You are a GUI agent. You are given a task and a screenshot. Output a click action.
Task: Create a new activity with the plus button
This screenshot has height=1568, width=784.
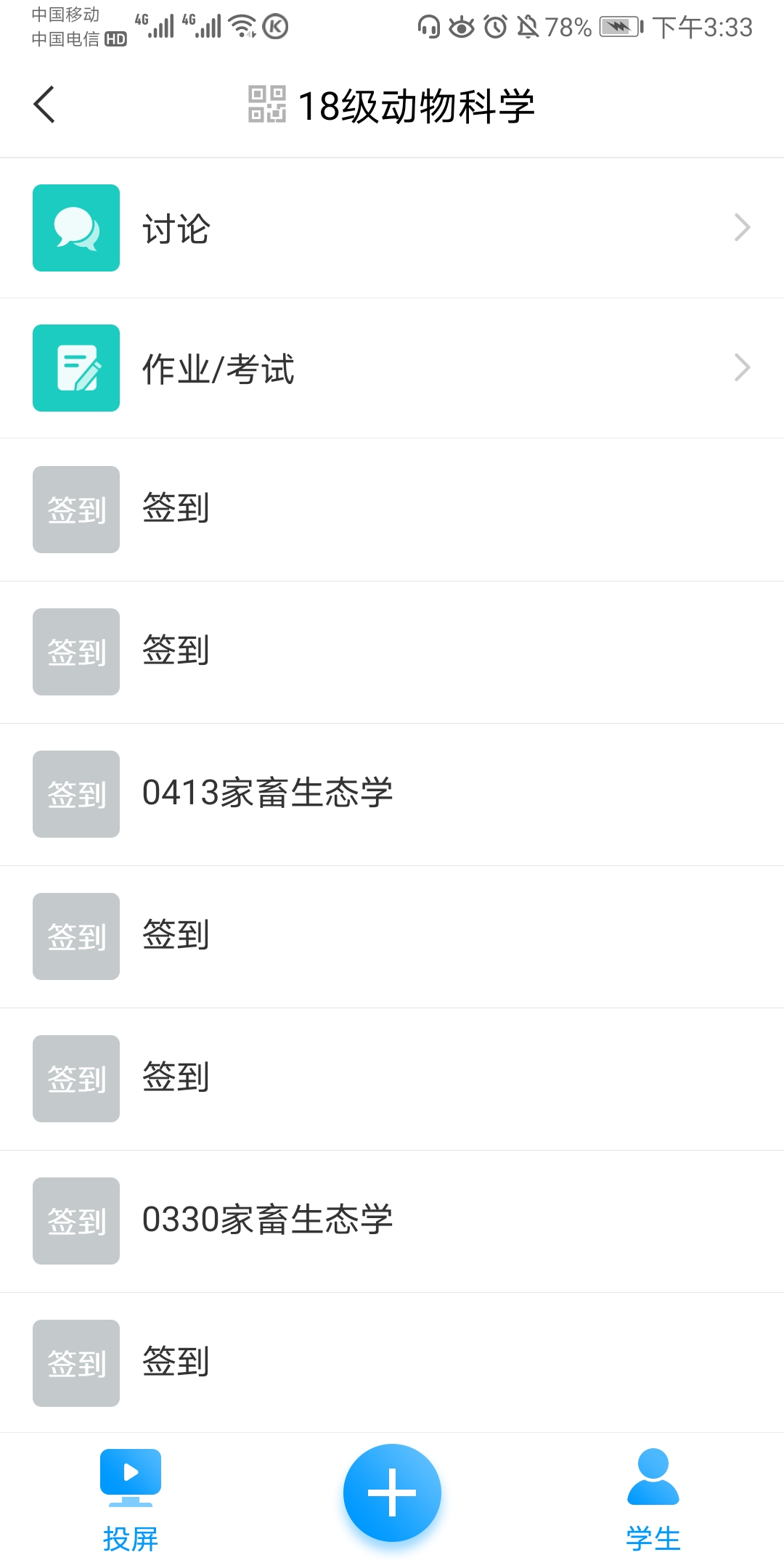click(x=392, y=1493)
